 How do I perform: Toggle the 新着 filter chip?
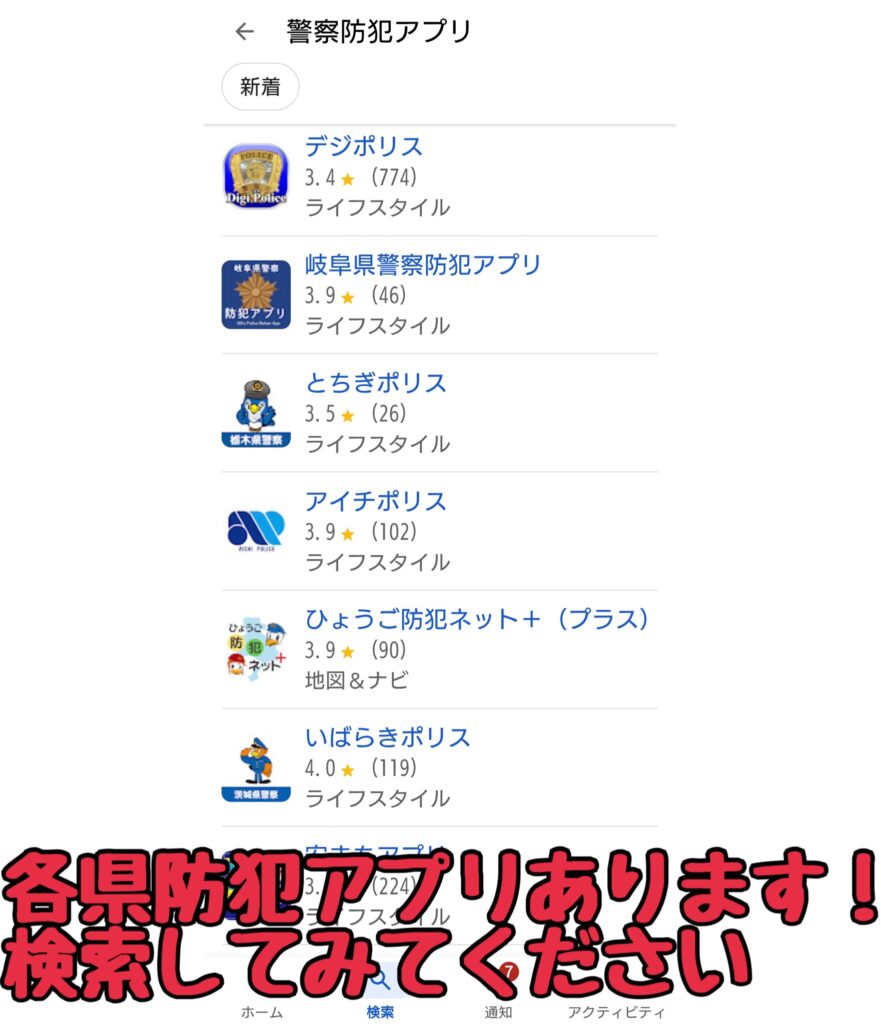coord(260,87)
